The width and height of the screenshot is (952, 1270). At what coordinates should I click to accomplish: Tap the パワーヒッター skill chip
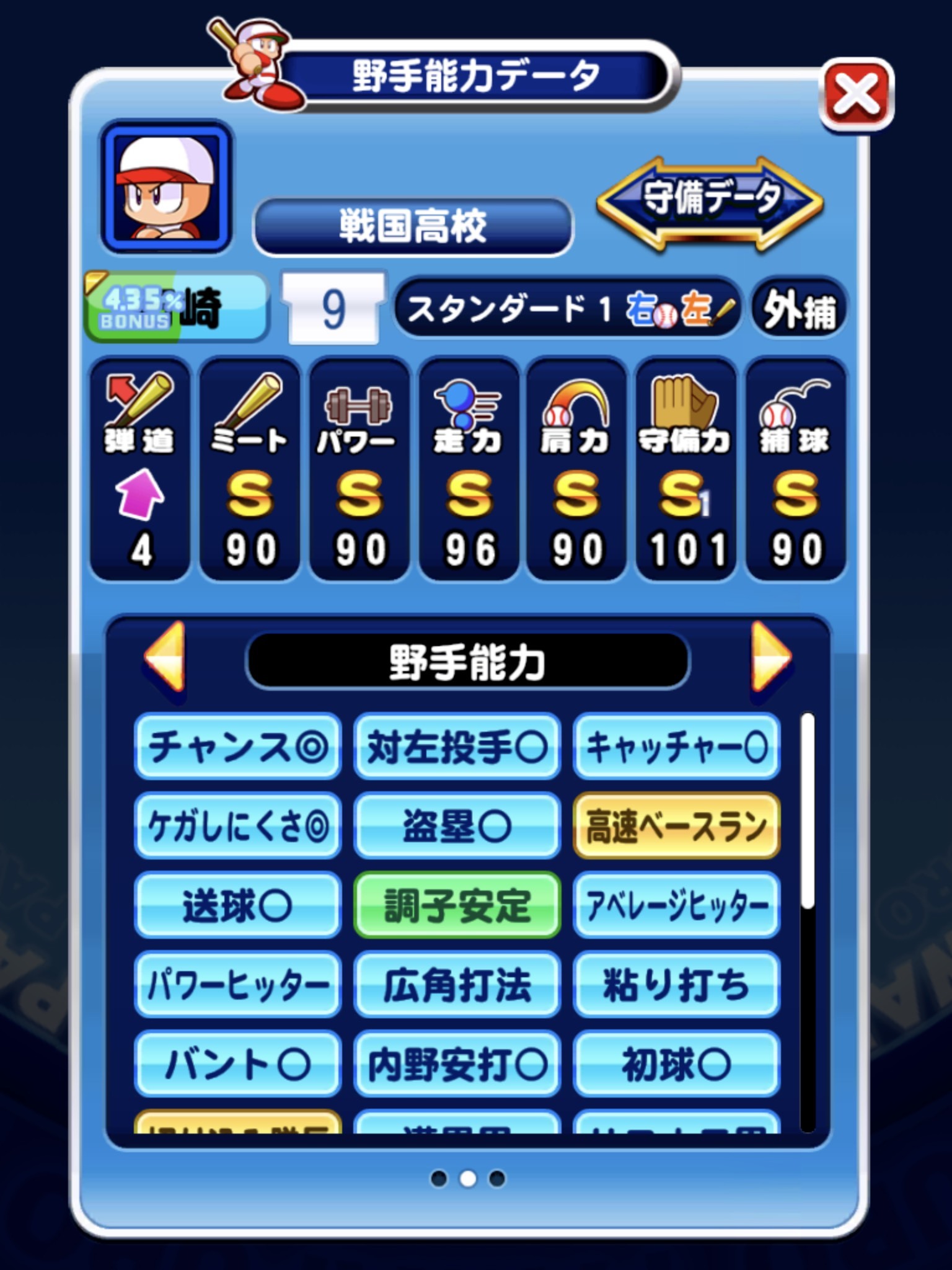[237, 985]
